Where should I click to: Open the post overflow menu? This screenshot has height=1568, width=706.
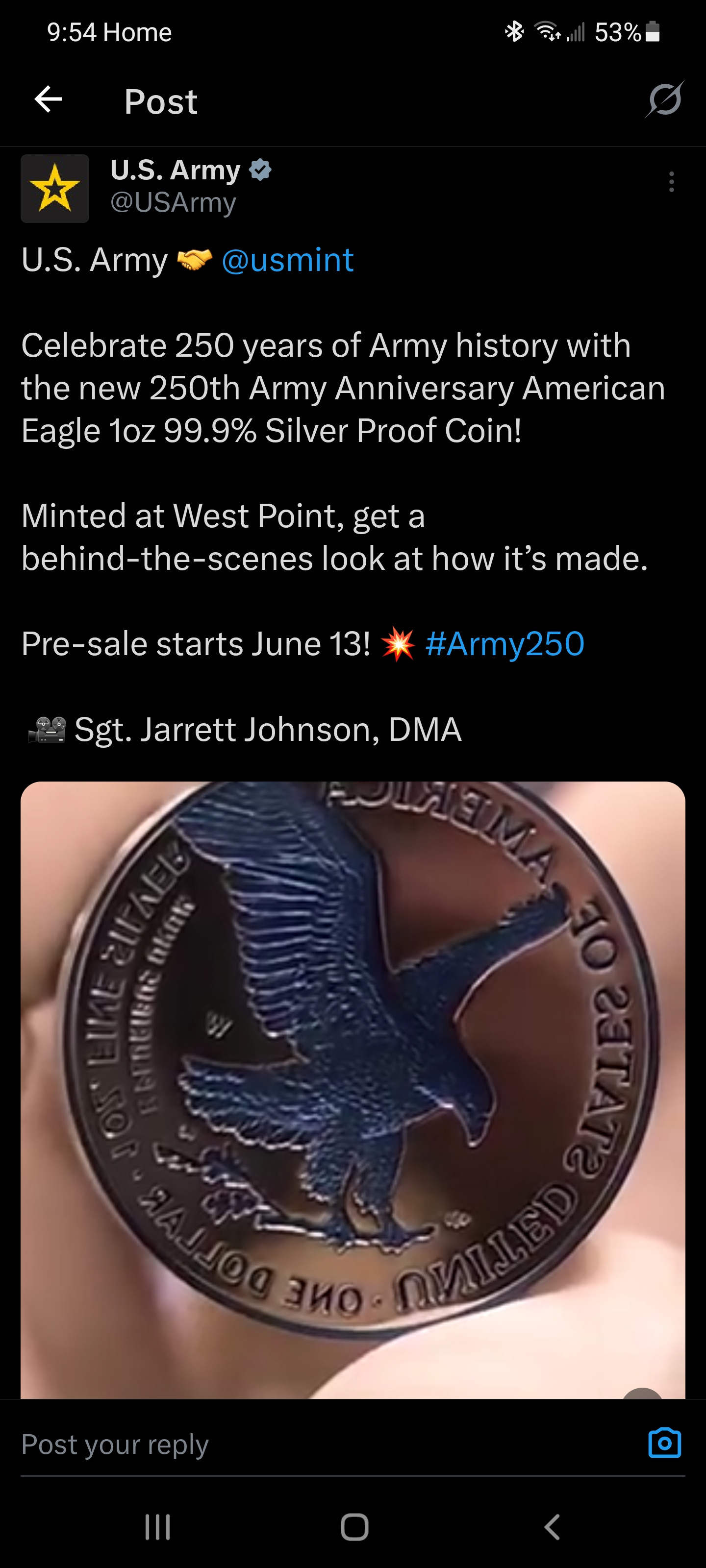[x=671, y=182]
